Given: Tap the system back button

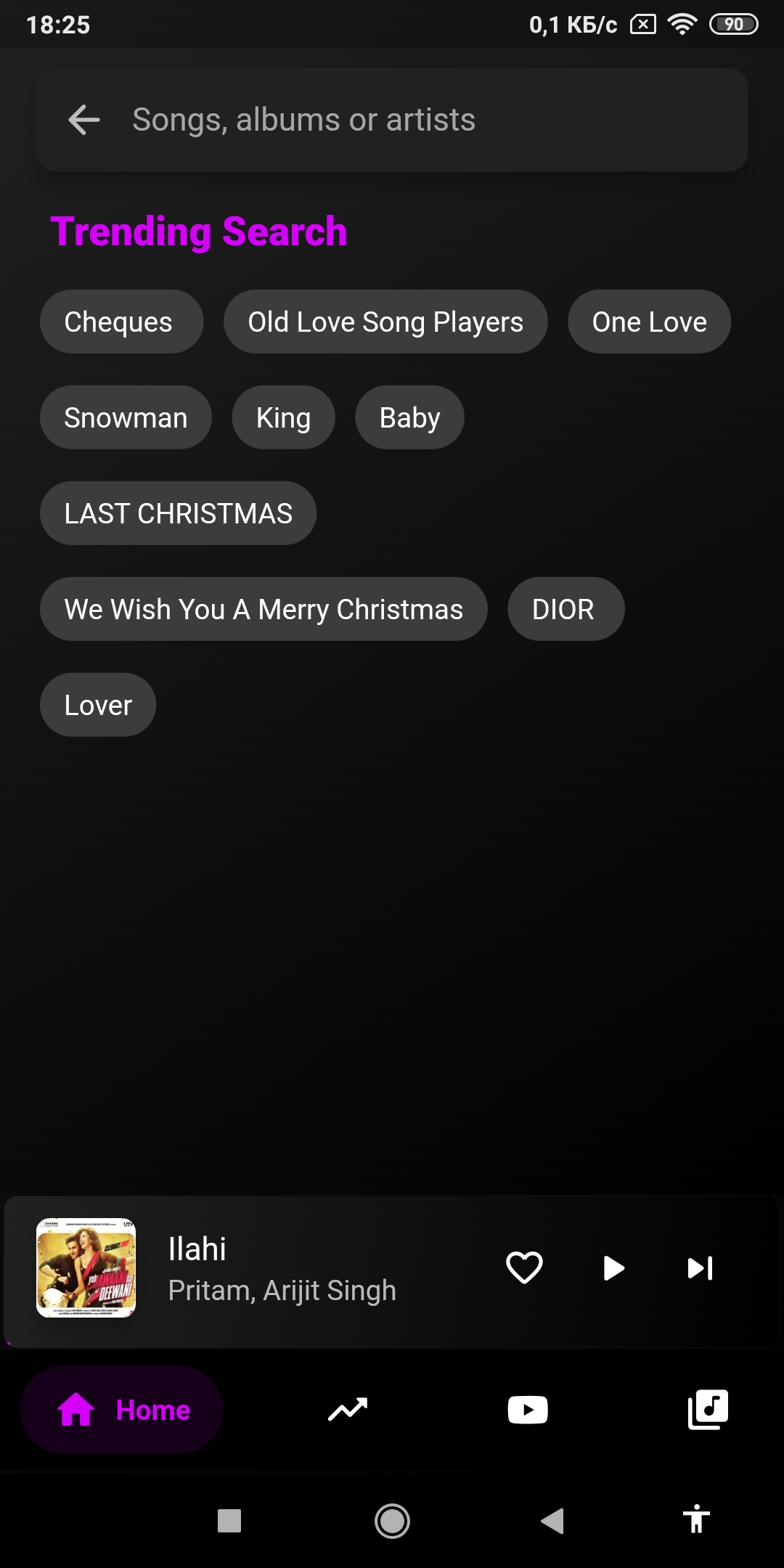Looking at the screenshot, I should [552, 1520].
